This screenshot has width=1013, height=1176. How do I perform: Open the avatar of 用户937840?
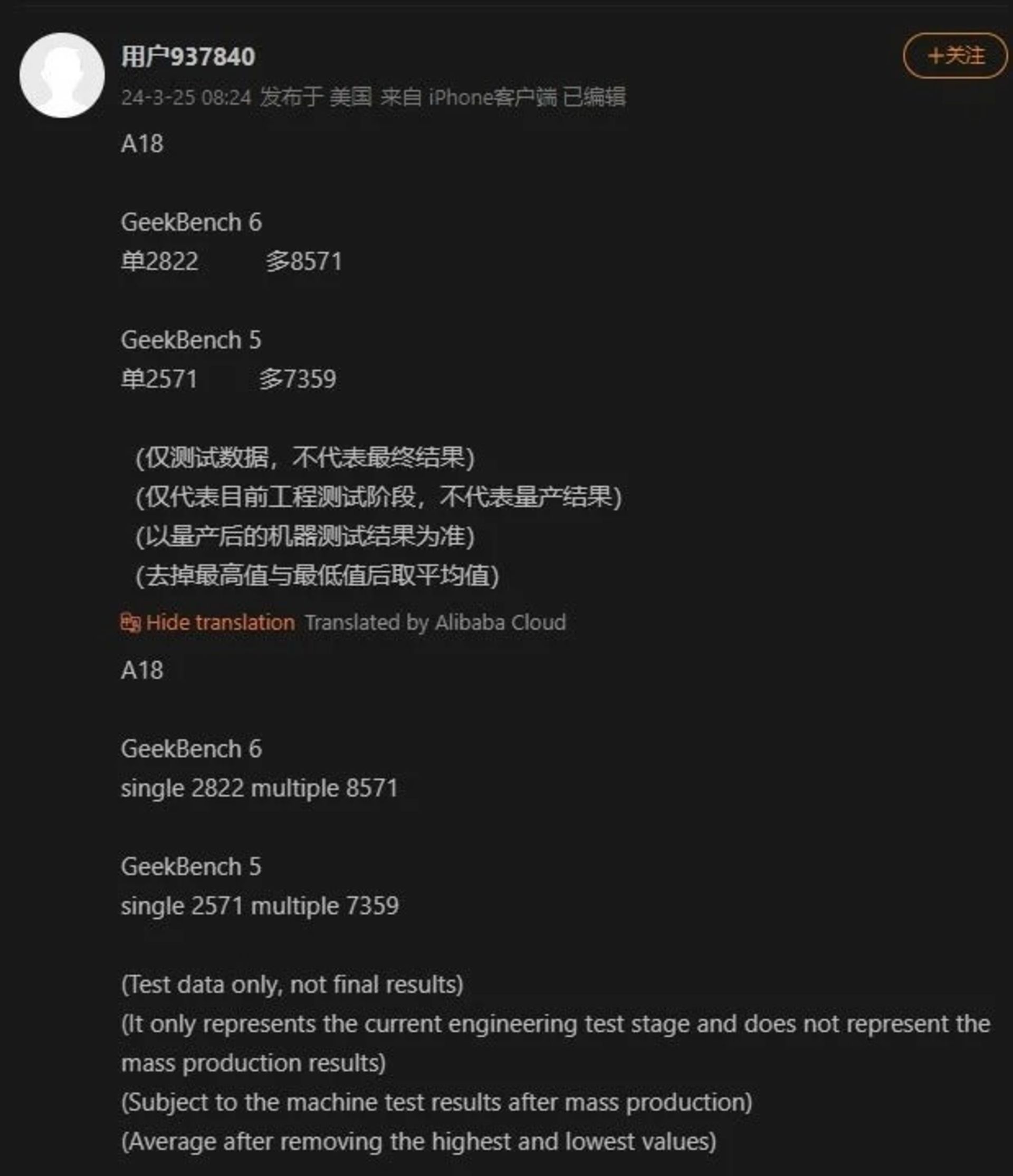tap(62, 75)
